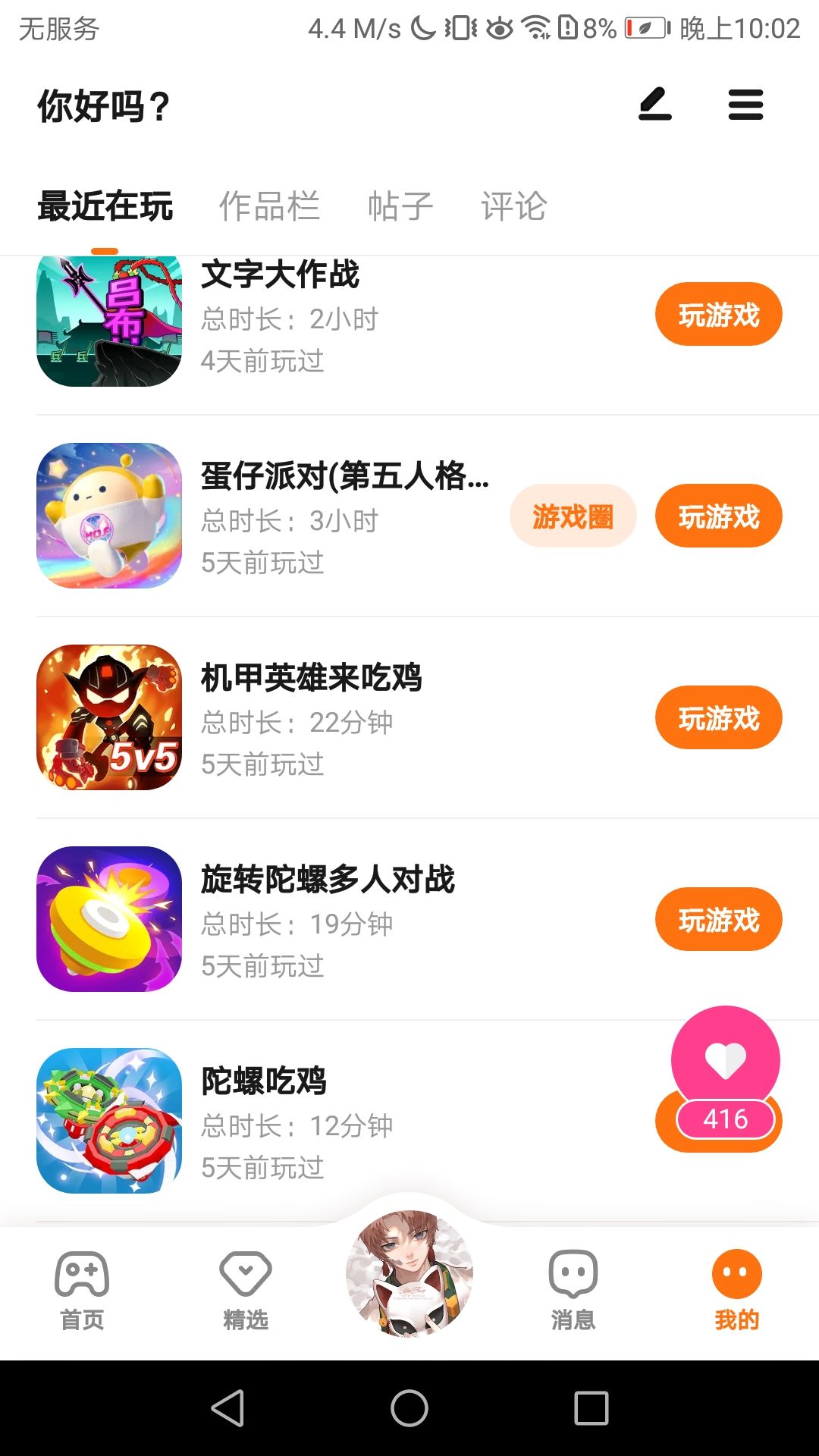Image resolution: width=819 pixels, height=1456 pixels.
Task: Launch 机甲英雄来吃鸡 with 玩游戏
Action: tap(718, 718)
